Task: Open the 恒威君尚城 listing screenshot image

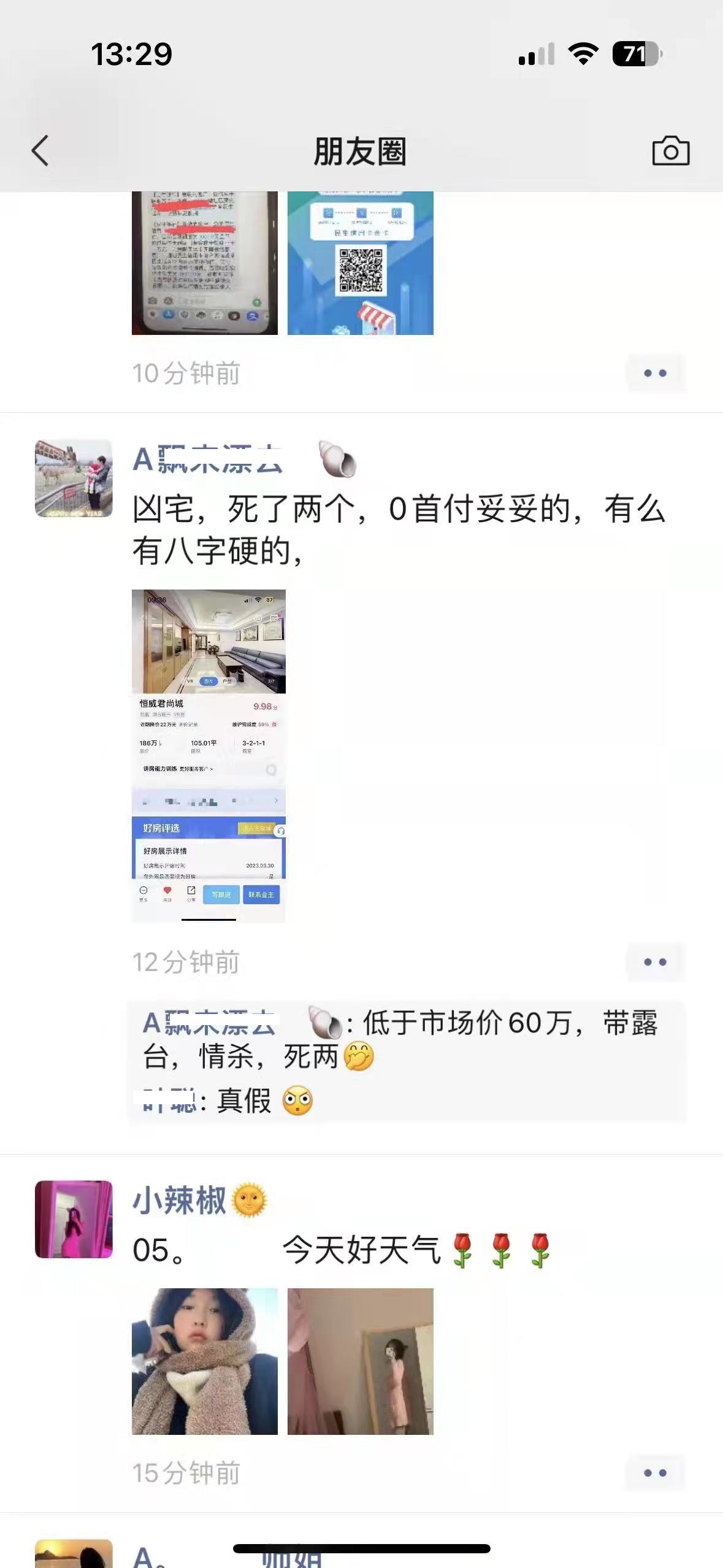Action: click(208, 755)
